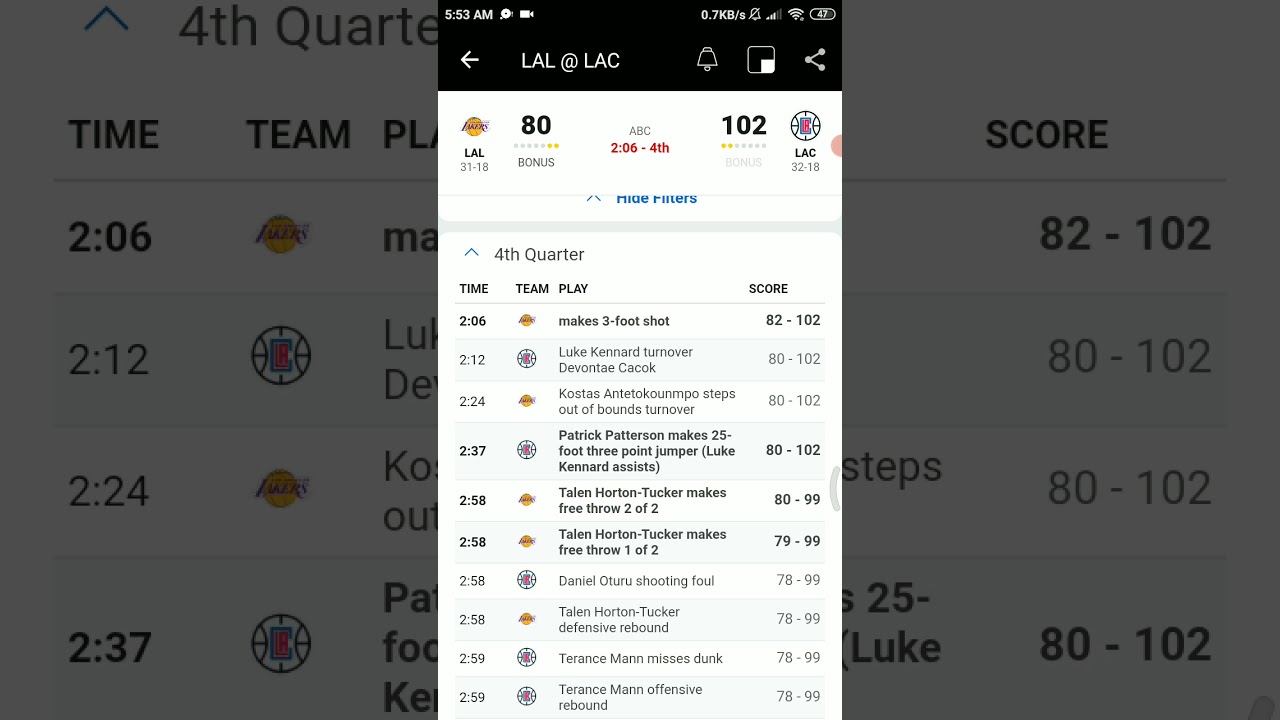Image resolution: width=1280 pixels, height=720 pixels.
Task: Open Clippers team from scoreboard logo
Action: pyautogui.click(x=805, y=126)
